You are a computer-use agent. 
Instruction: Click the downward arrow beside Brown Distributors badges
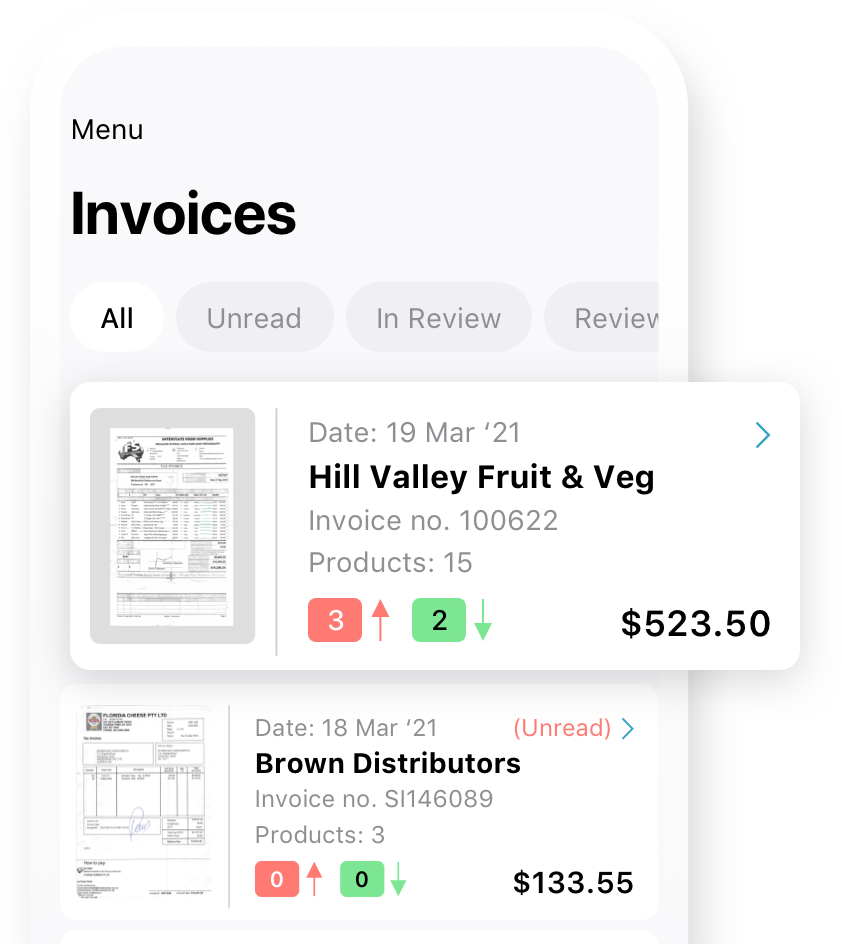[398, 881]
